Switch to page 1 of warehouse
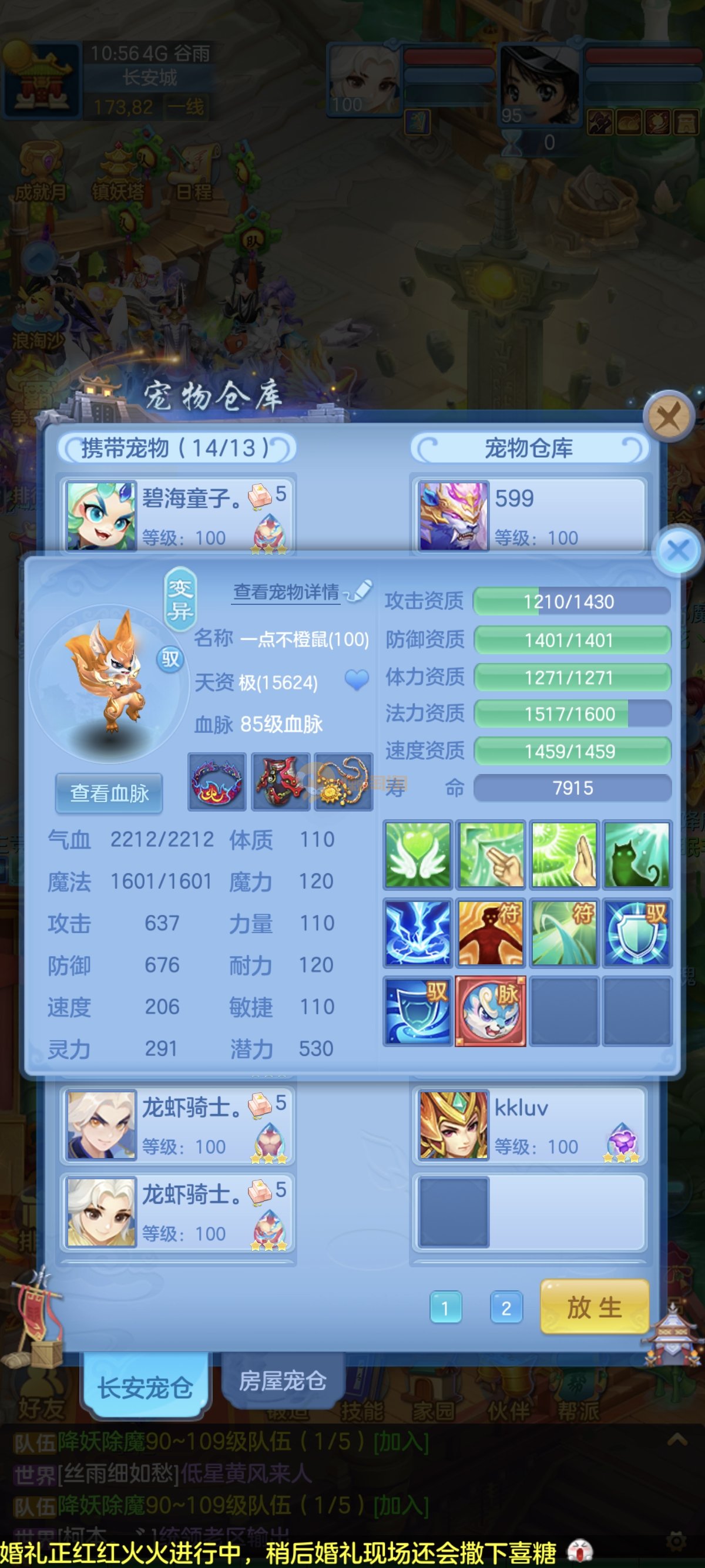The image size is (705, 1568). click(445, 1307)
